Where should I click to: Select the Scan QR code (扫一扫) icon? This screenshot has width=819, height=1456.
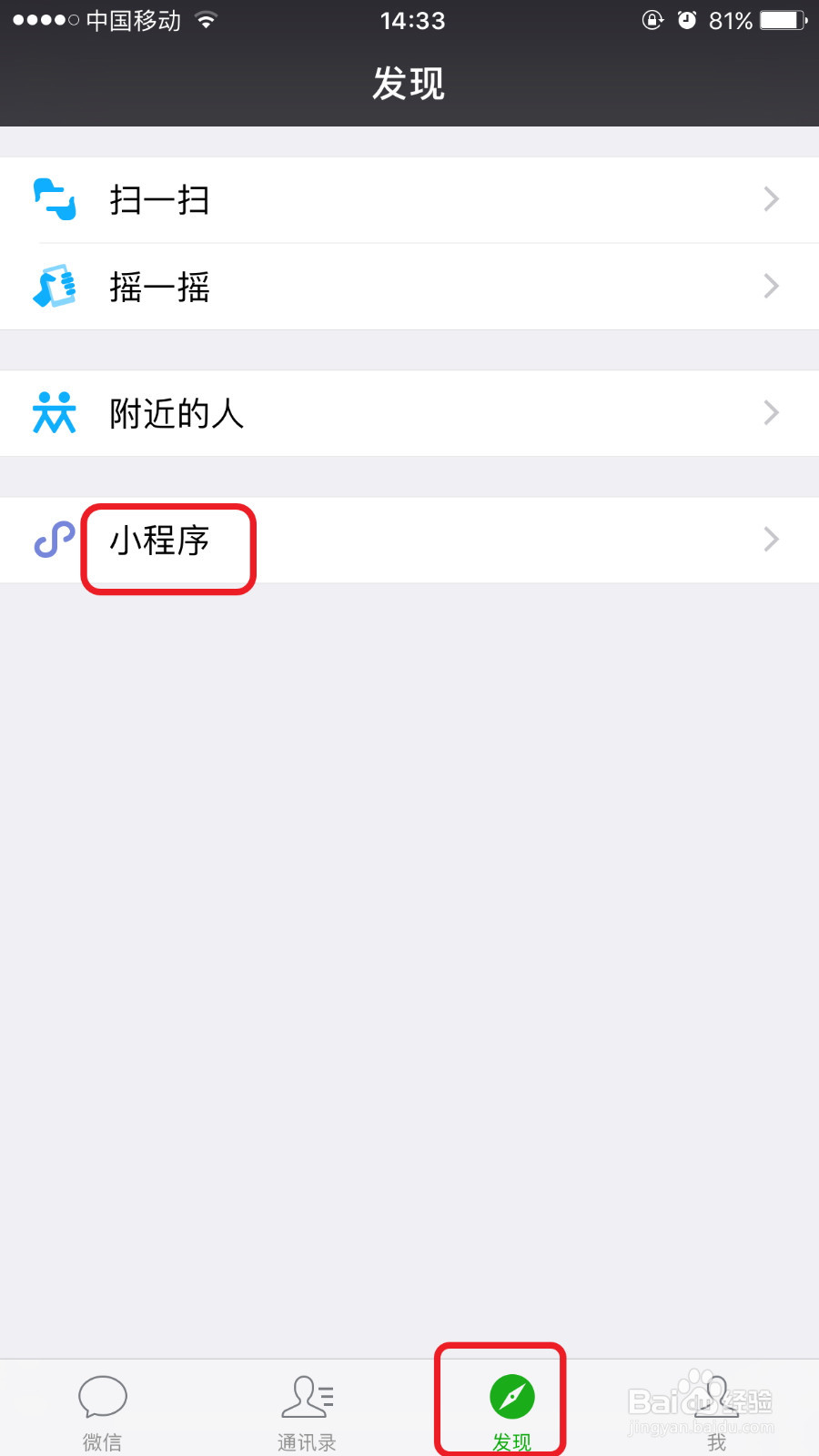pos(55,199)
